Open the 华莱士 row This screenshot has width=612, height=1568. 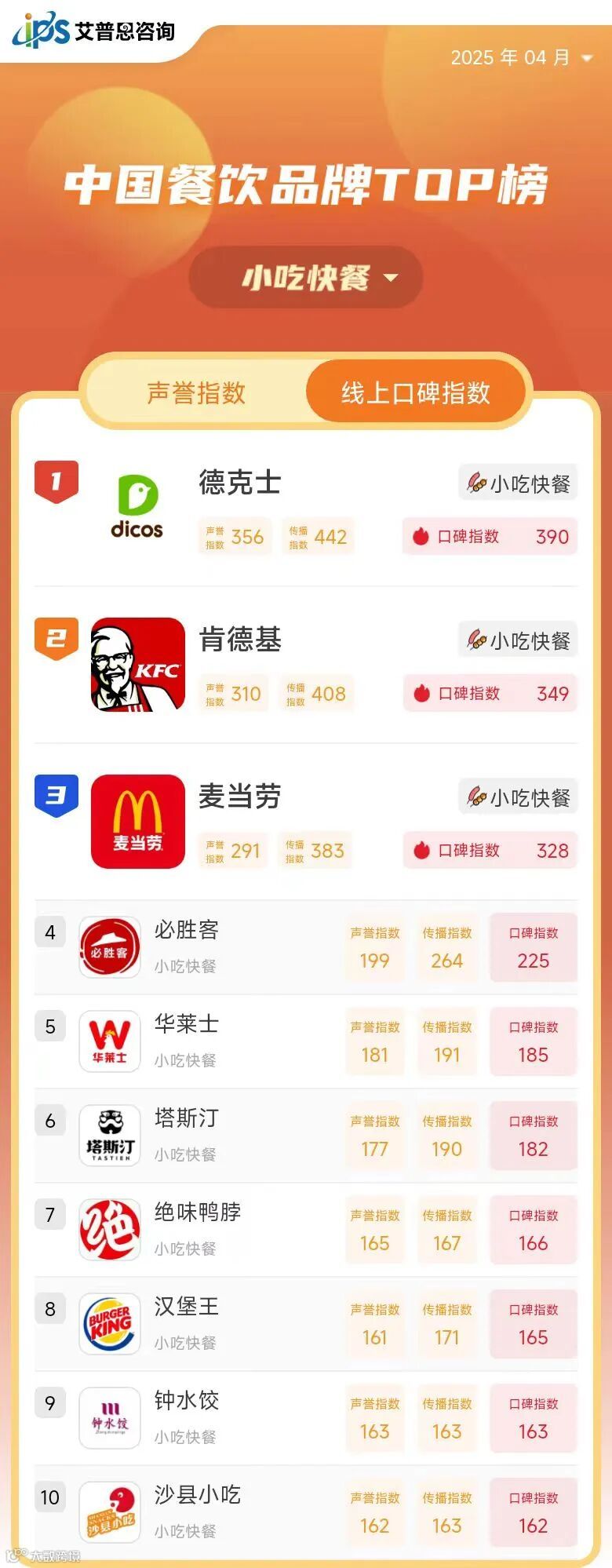(x=187, y=1025)
